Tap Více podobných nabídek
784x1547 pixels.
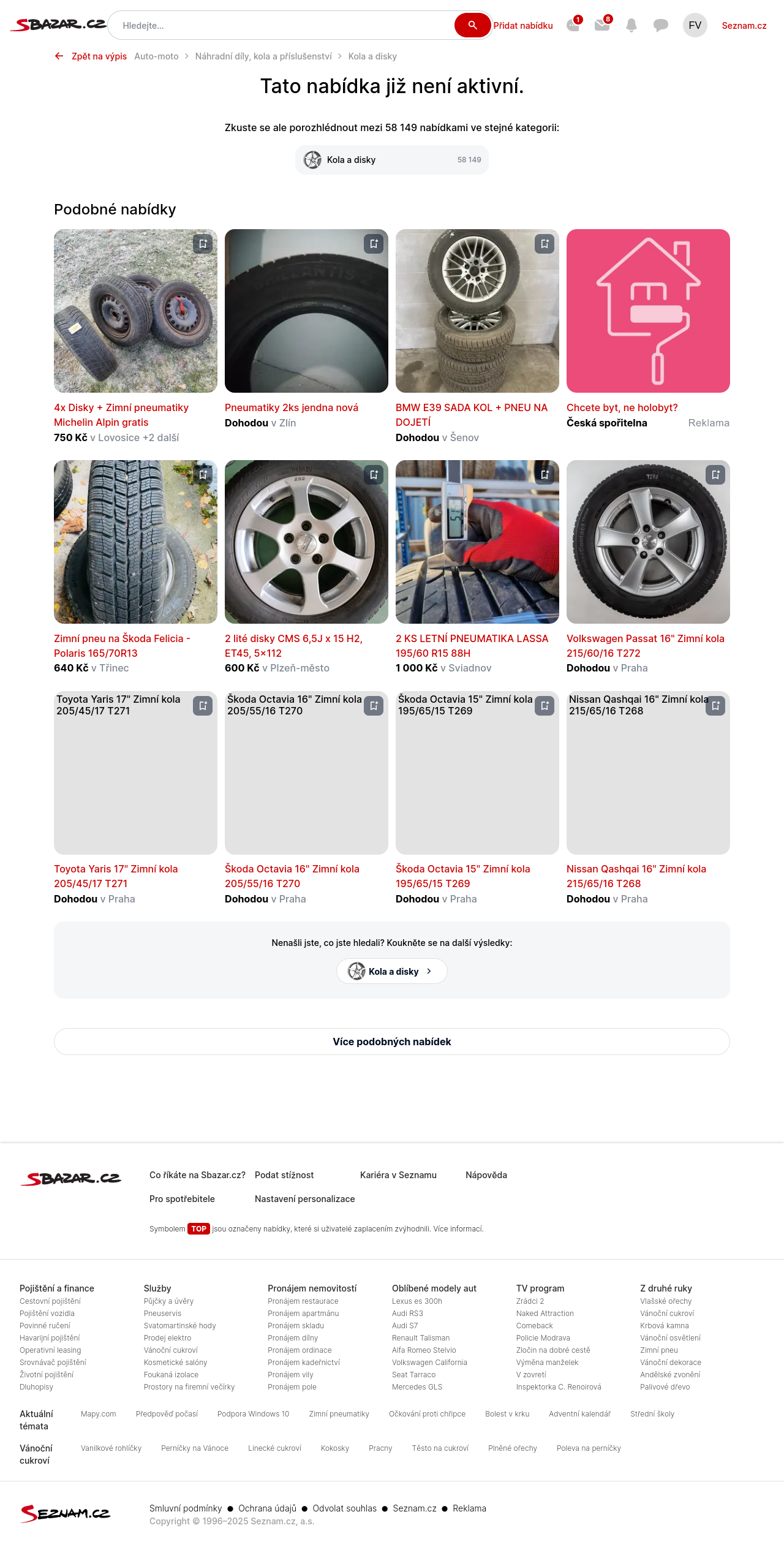point(392,1042)
